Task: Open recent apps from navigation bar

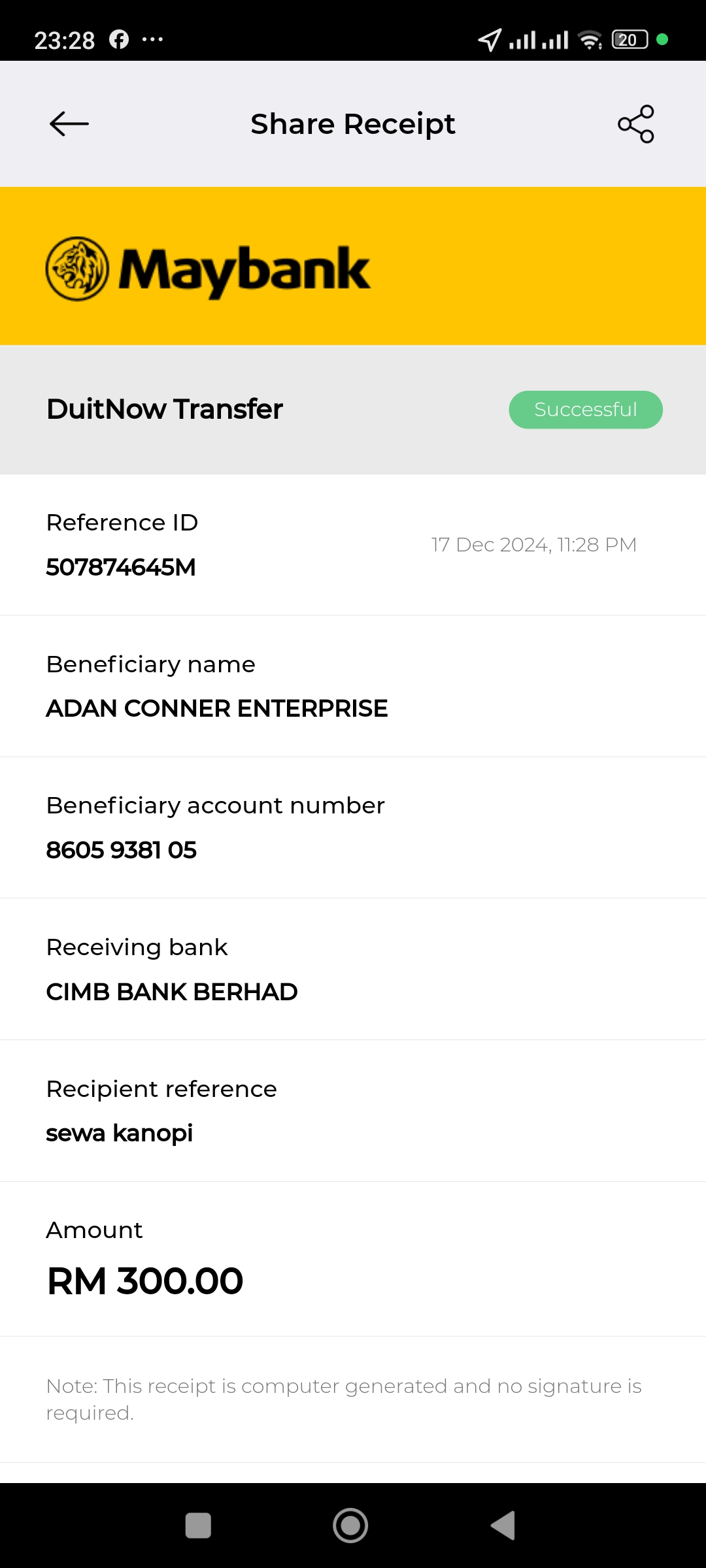Action: [198, 1526]
